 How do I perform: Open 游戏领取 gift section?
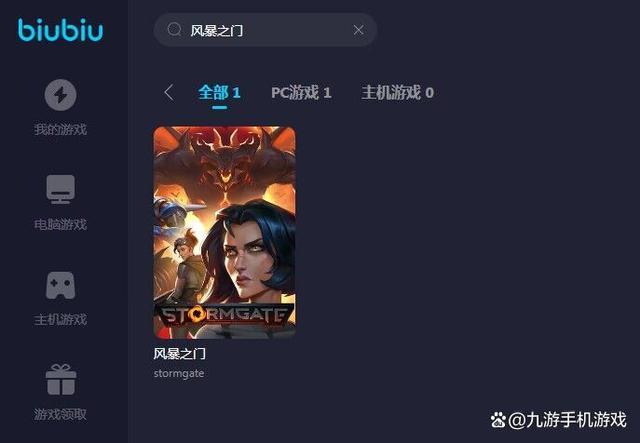point(60,392)
